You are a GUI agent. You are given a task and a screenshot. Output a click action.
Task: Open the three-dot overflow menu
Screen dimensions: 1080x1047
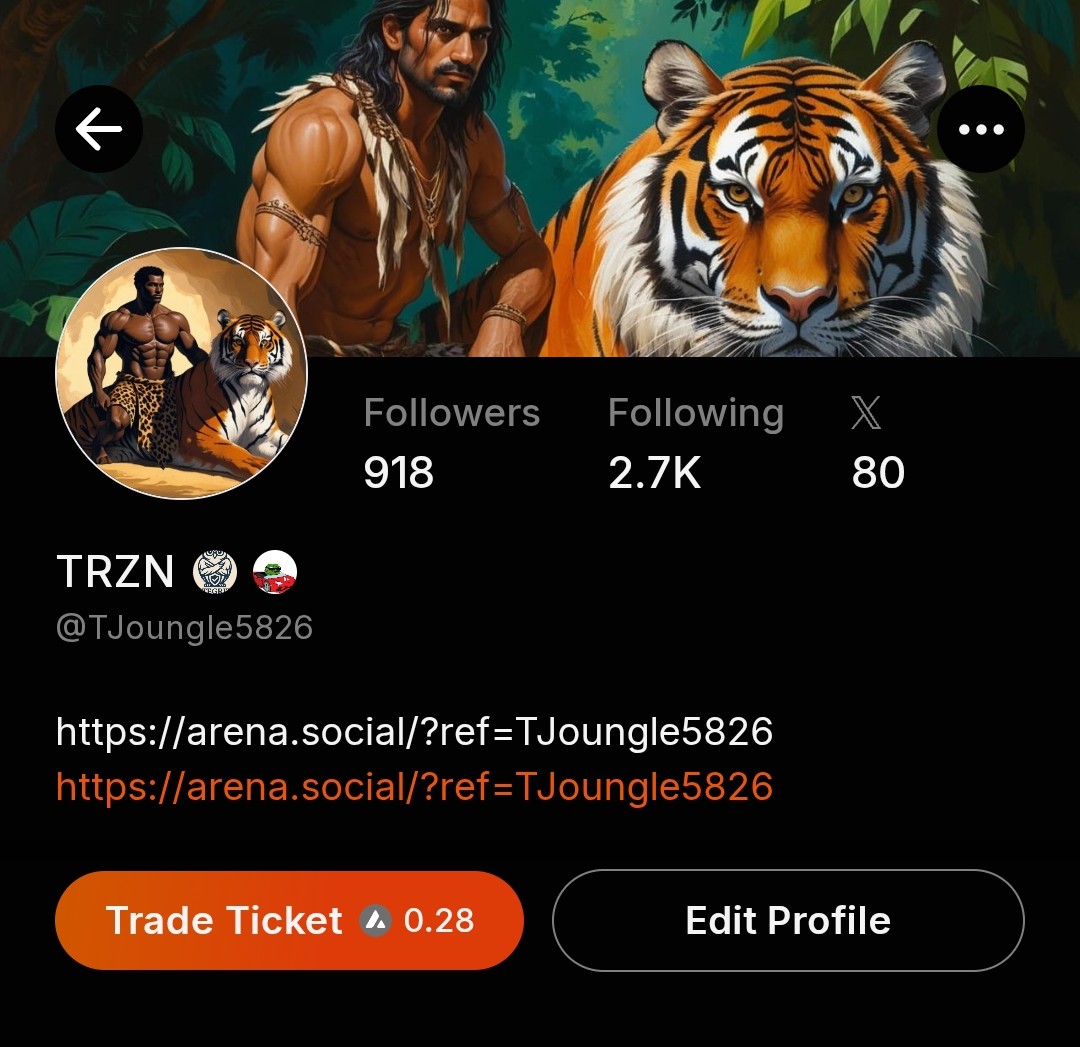(980, 129)
